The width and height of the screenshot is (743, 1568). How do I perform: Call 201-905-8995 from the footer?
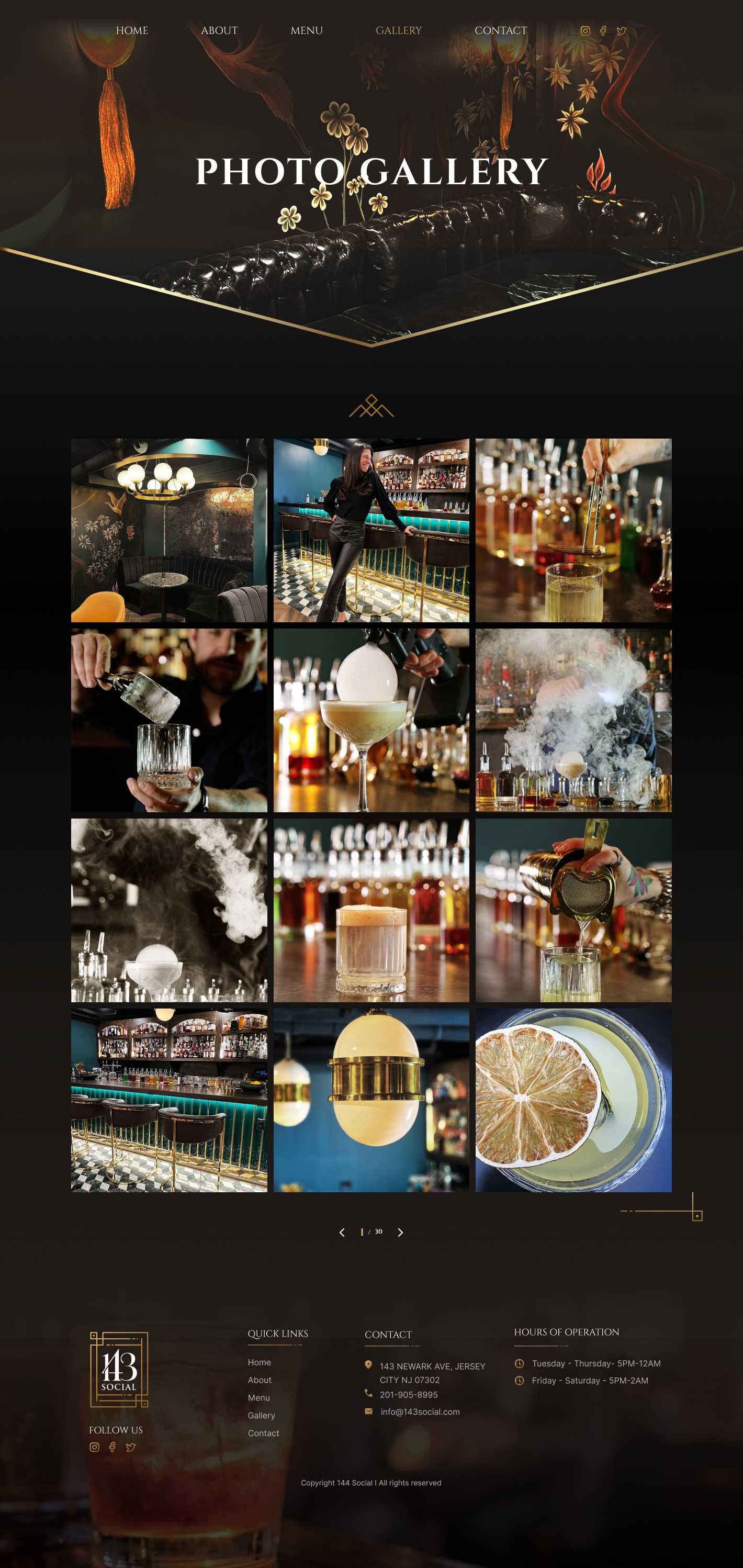408,1395
